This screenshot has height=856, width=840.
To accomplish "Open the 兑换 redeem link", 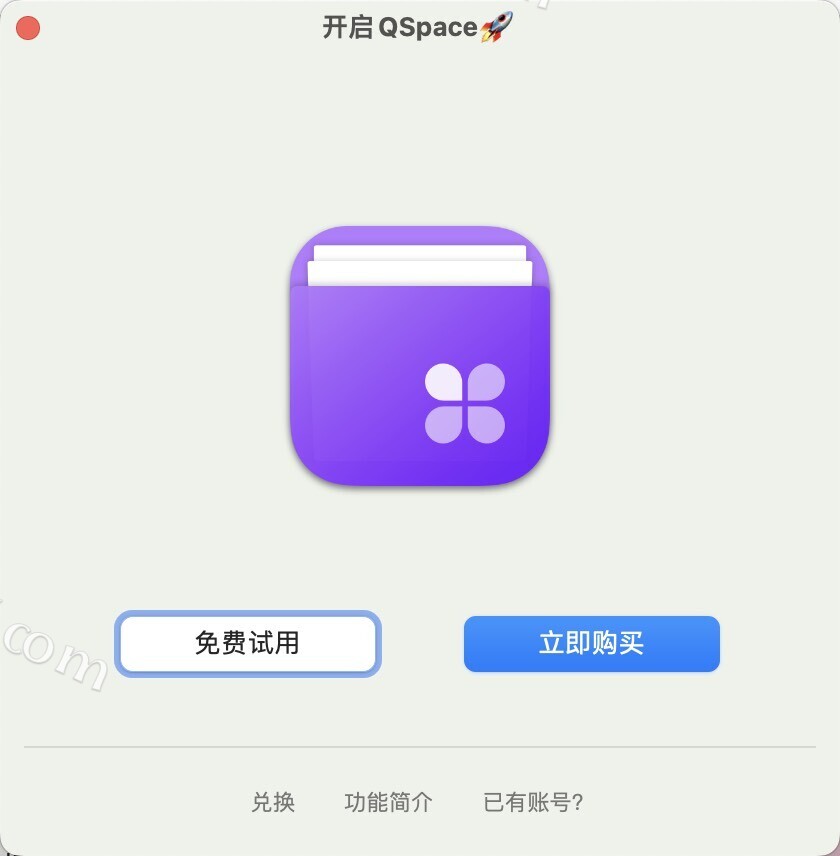I will click(273, 802).
